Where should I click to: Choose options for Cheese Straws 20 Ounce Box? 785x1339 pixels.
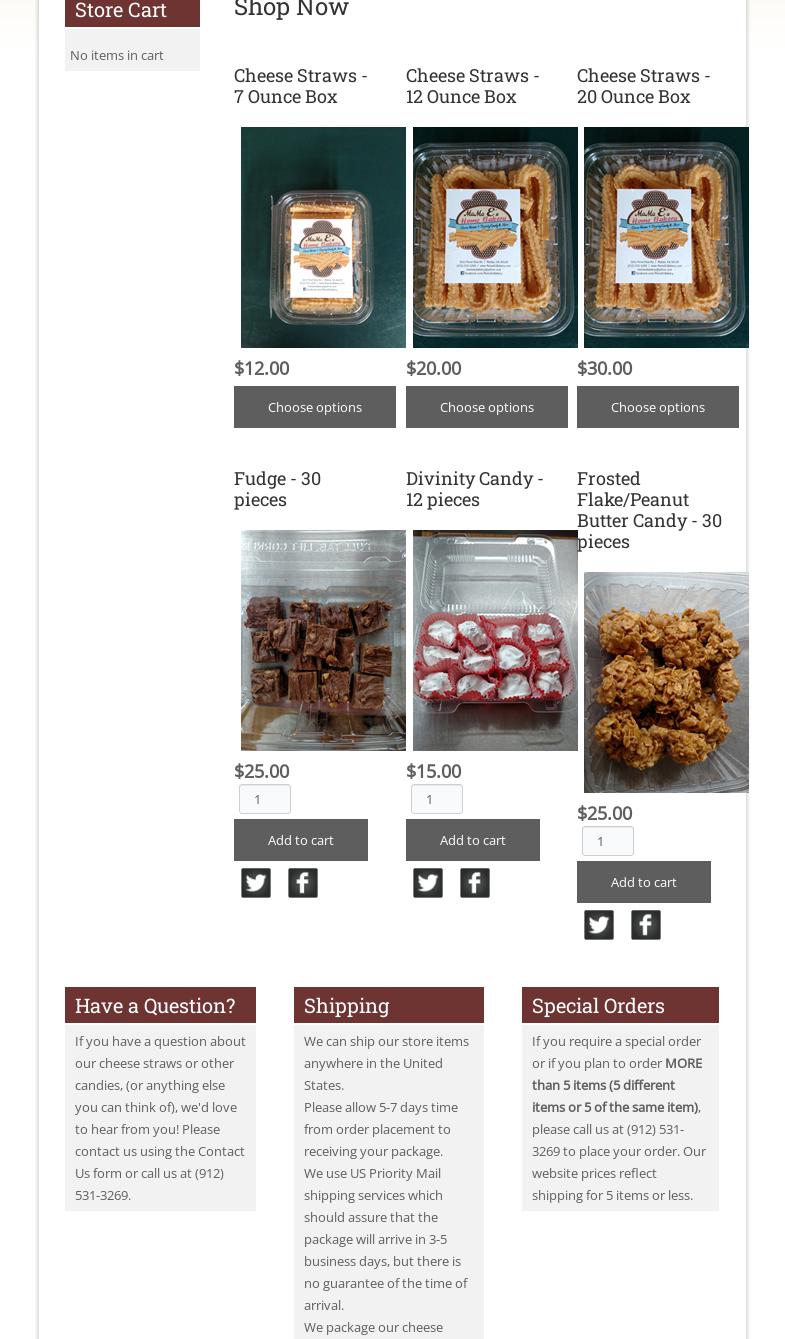point(657,407)
